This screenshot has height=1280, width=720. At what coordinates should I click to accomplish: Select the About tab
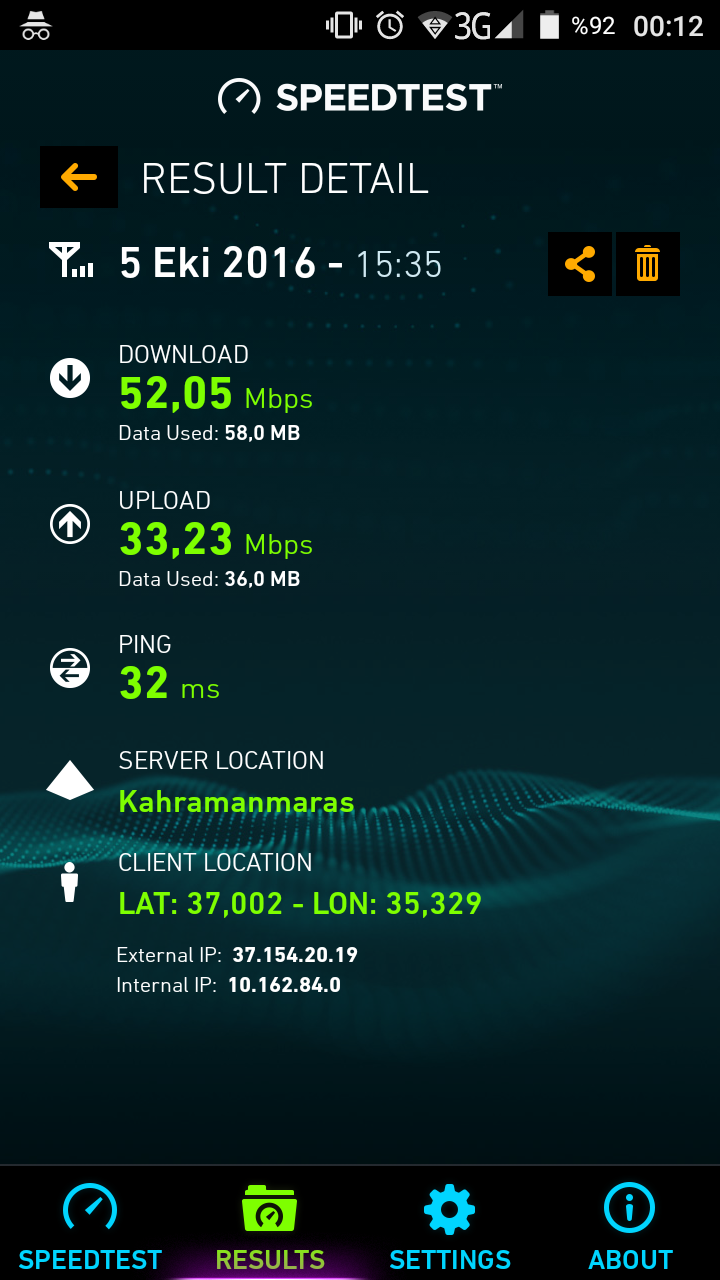coord(630,1226)
